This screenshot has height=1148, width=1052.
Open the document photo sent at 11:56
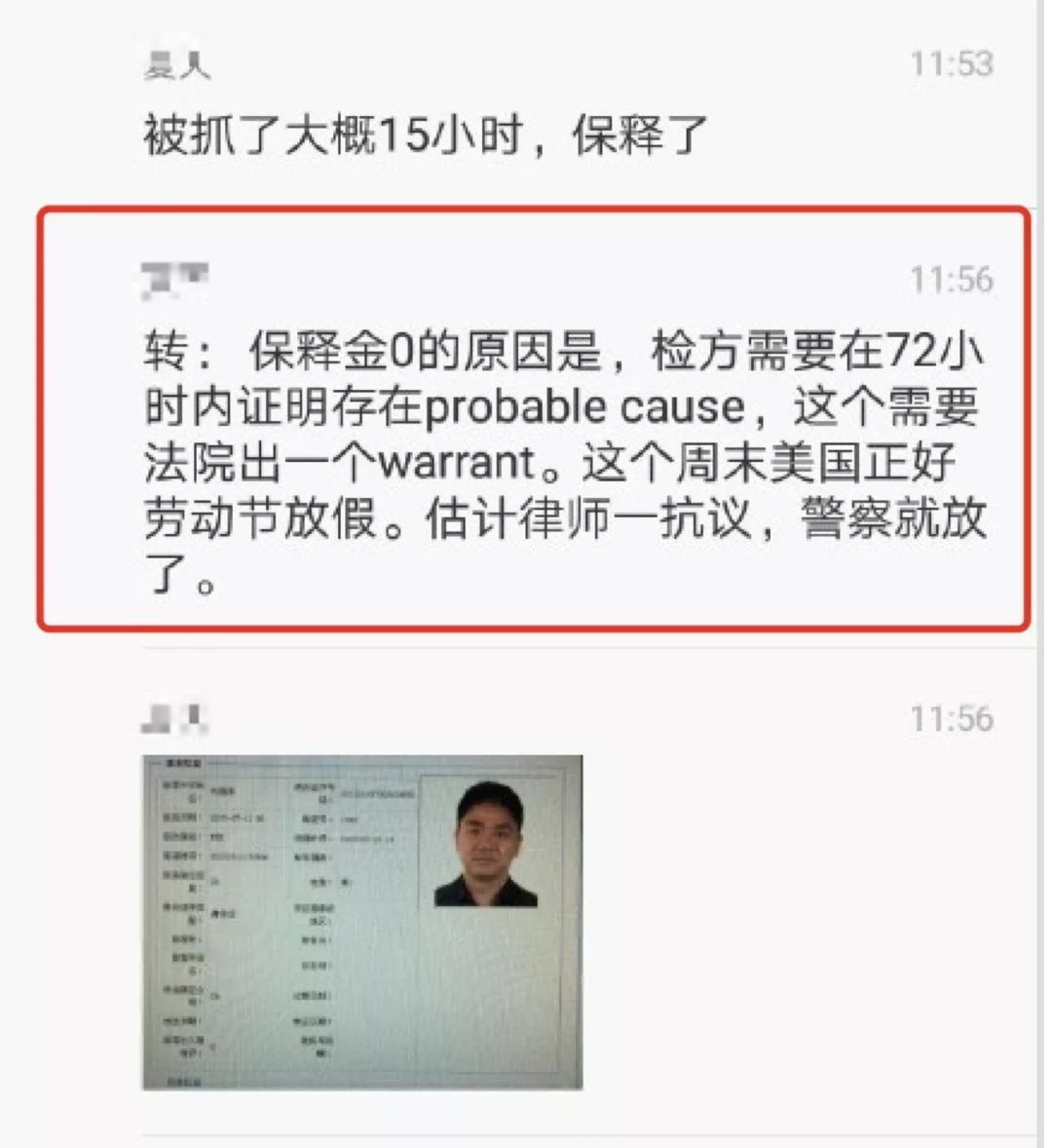point(362,921)
